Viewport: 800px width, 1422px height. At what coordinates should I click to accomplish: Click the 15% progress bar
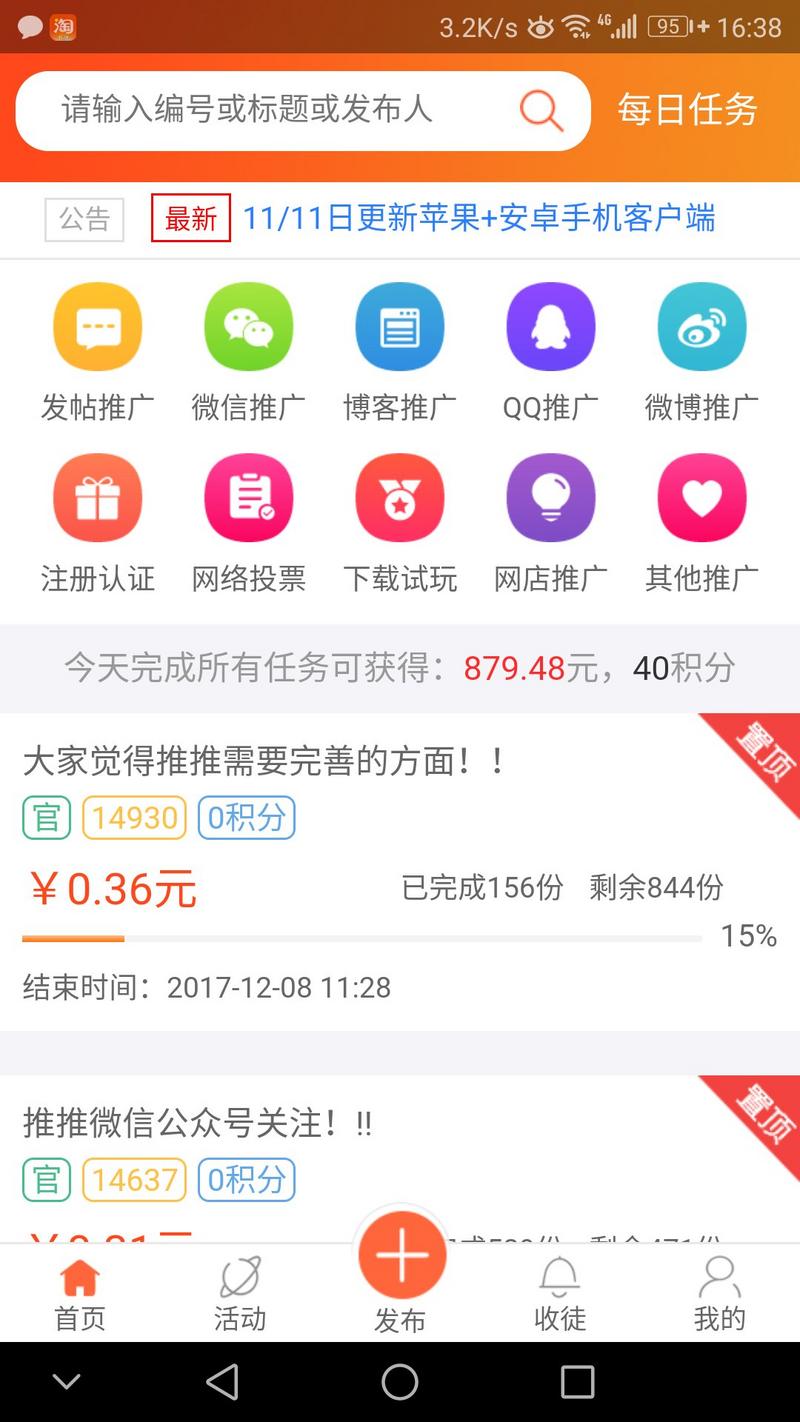pos(360,938)
